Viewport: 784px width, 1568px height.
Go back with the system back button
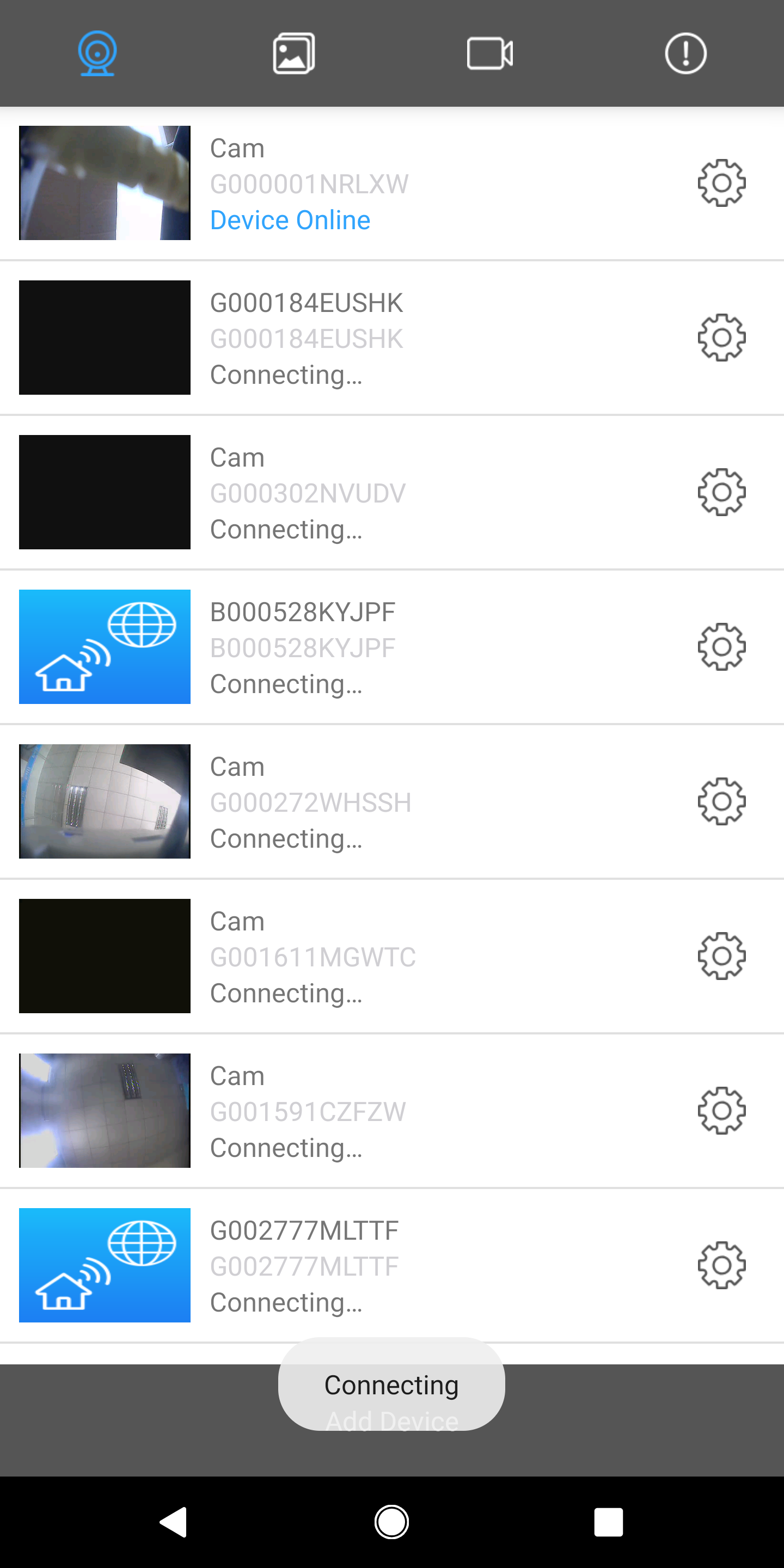click(174, 1522)
